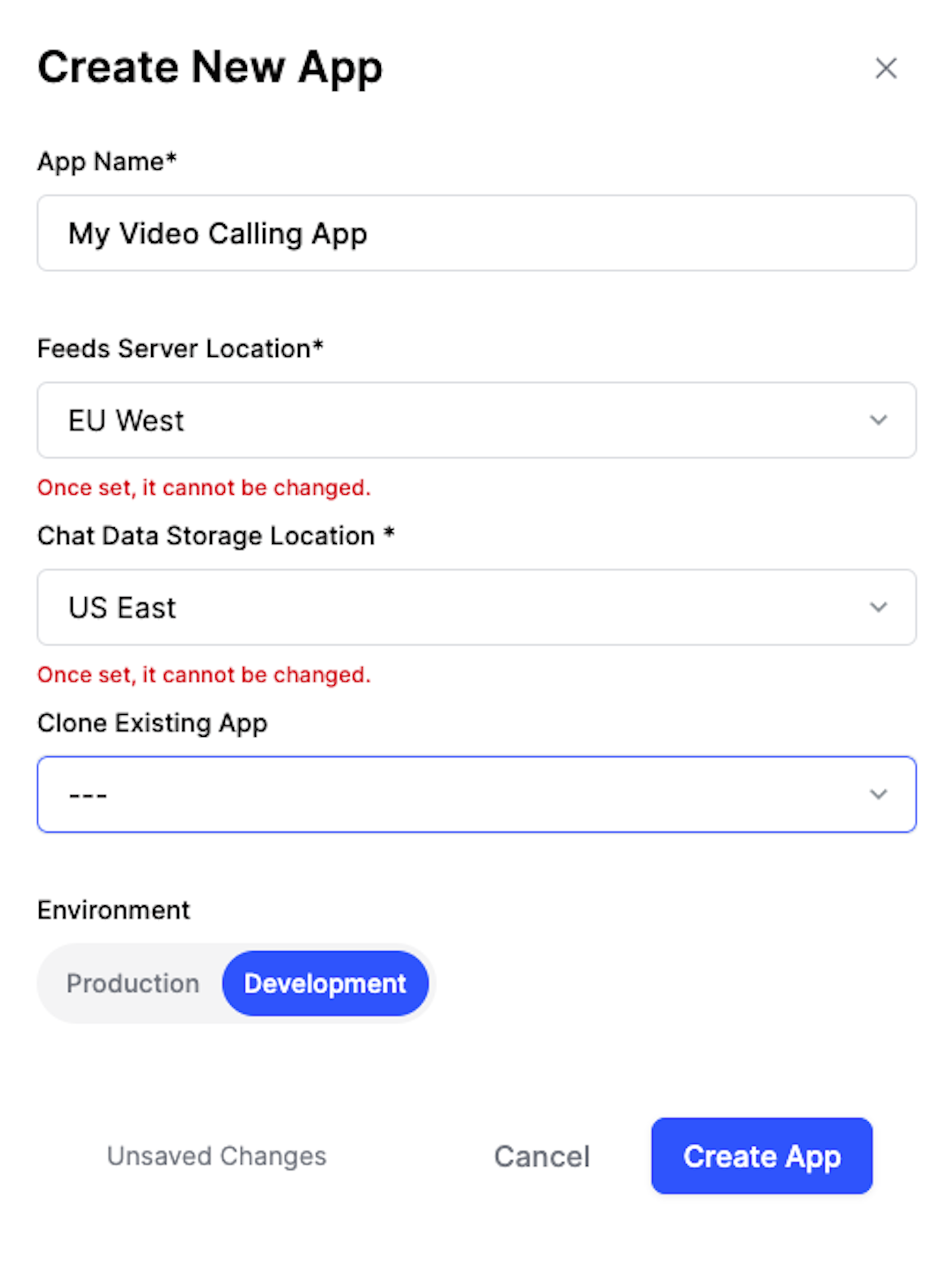Viewport: 952px width, 1266px height.
Task: Close the Create New App dialog
Action: (x=886, y=69)
